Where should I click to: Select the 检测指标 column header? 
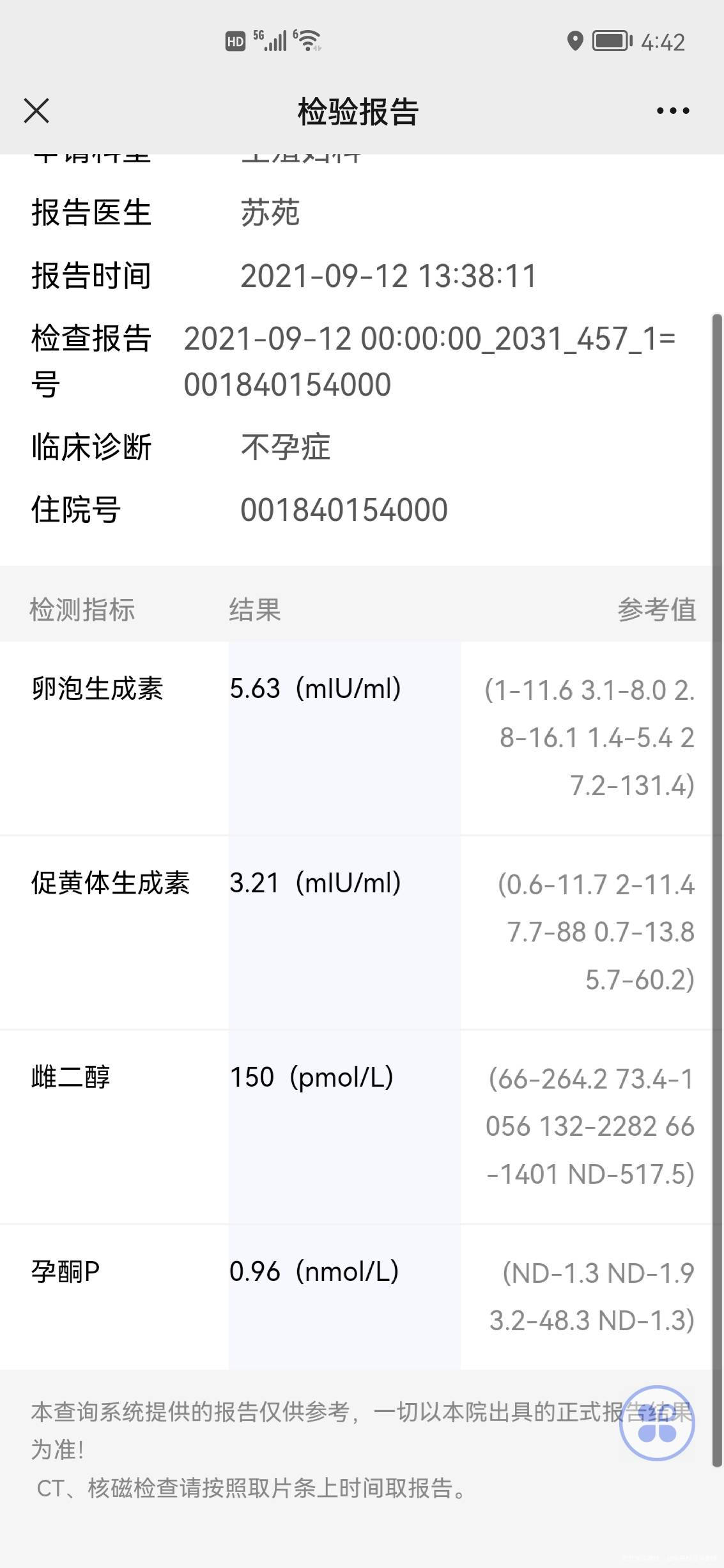[83, 610]
